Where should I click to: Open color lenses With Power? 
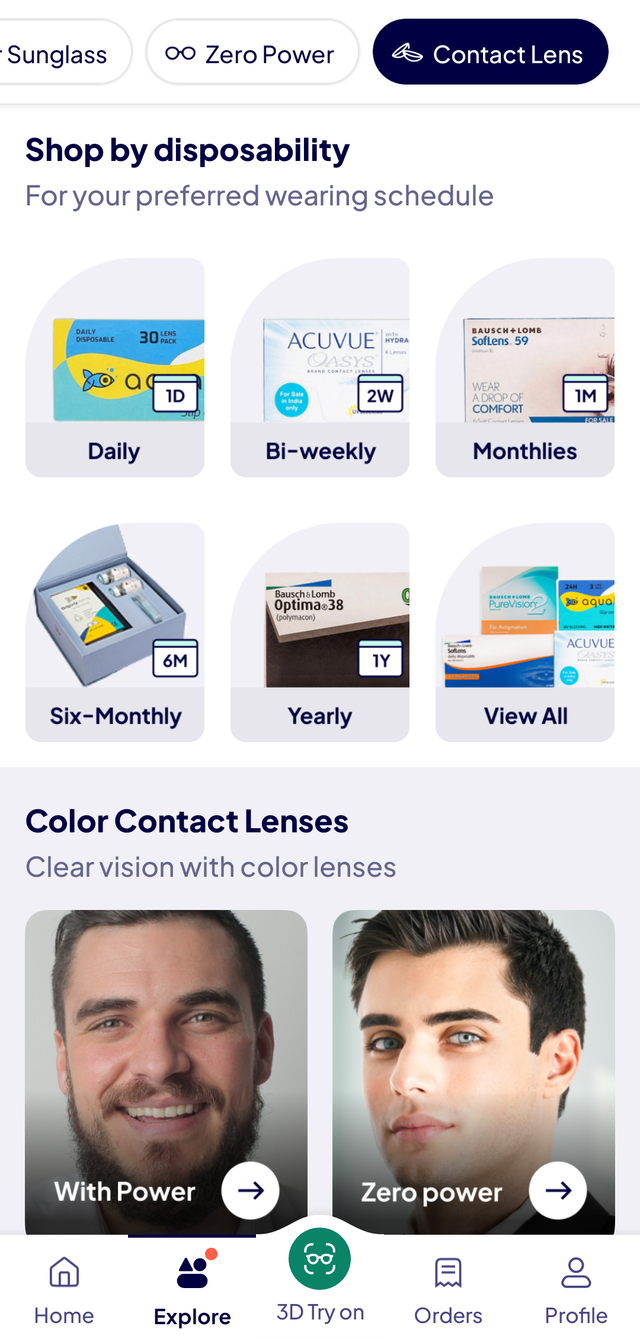(166, 1070)
